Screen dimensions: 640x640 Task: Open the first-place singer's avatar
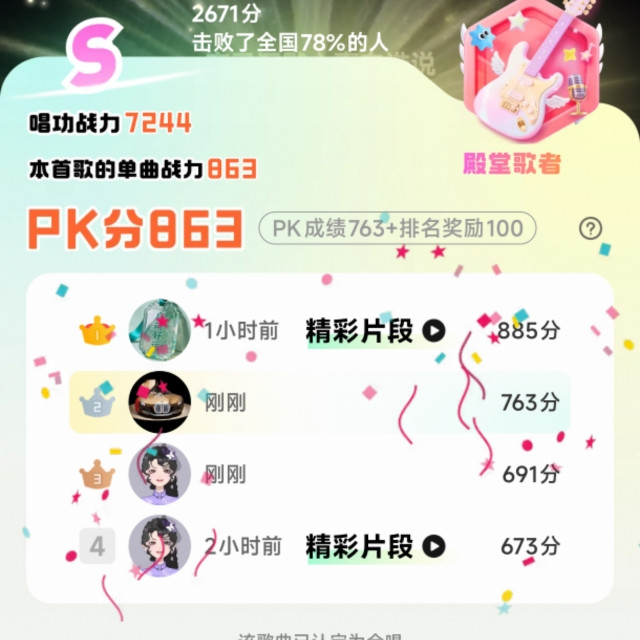click(x=160, y=330)
